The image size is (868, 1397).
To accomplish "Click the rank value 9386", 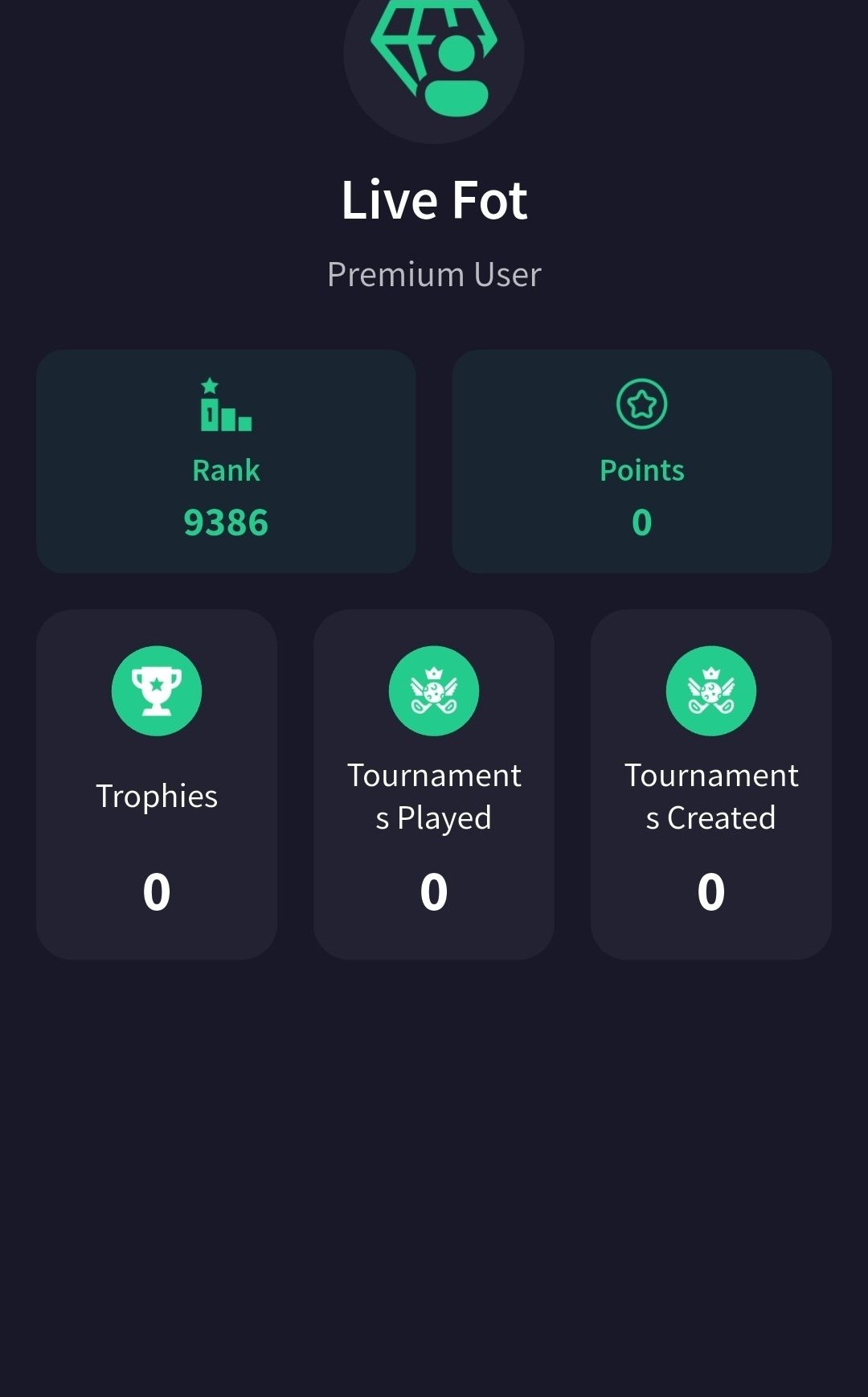I will tap(225, 522).
